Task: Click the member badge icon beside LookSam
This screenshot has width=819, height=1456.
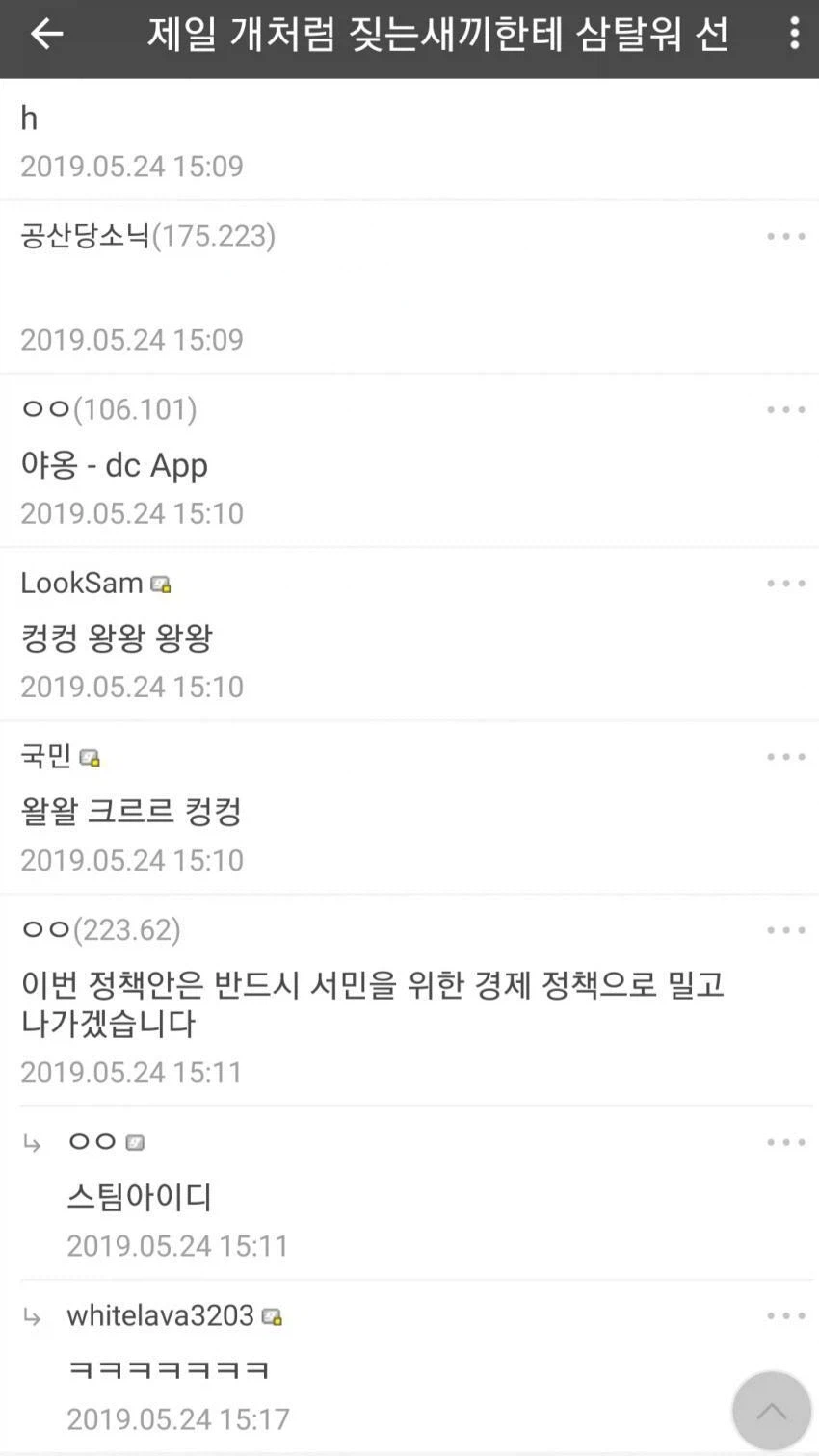Action: pyautogui.click(x=161, y=584)
